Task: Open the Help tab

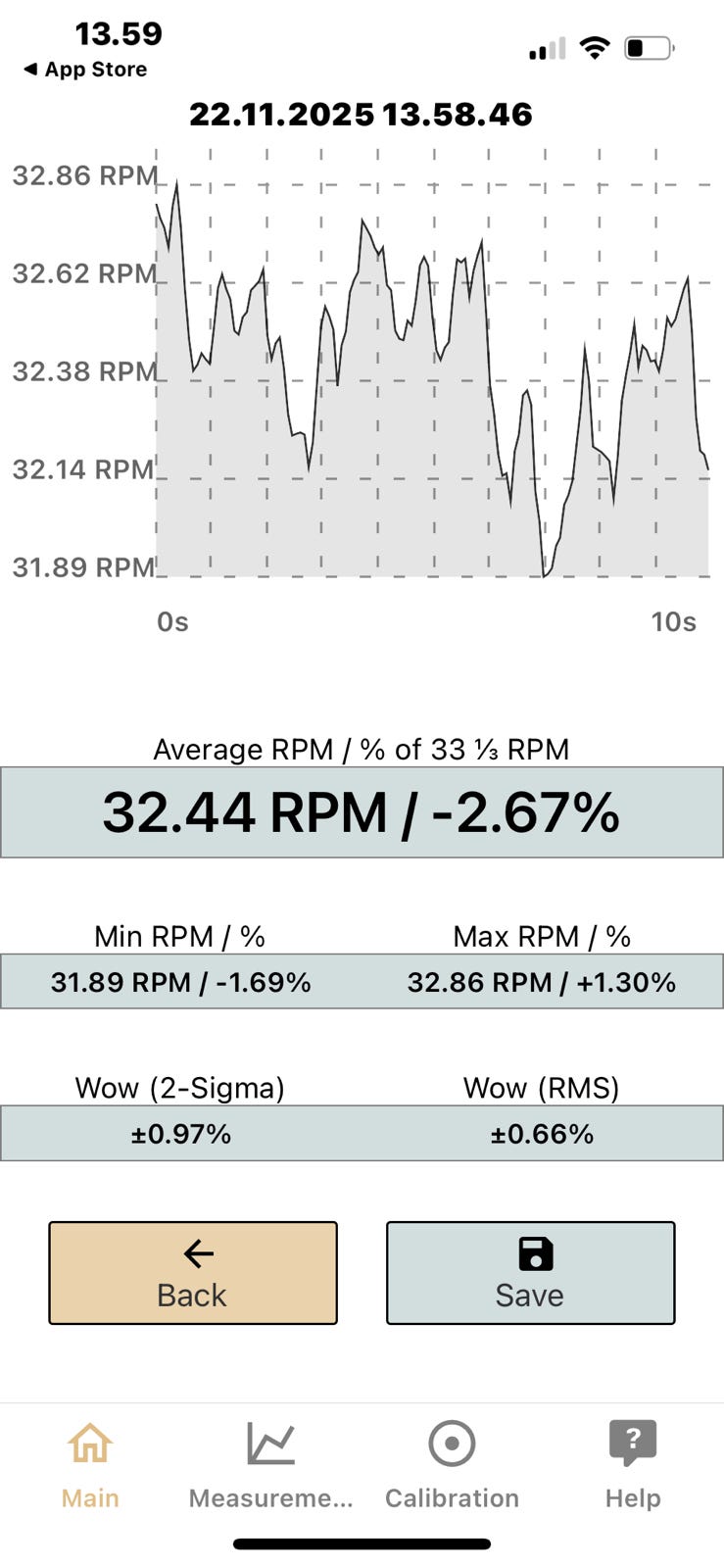Action: tap(633, 1466)
